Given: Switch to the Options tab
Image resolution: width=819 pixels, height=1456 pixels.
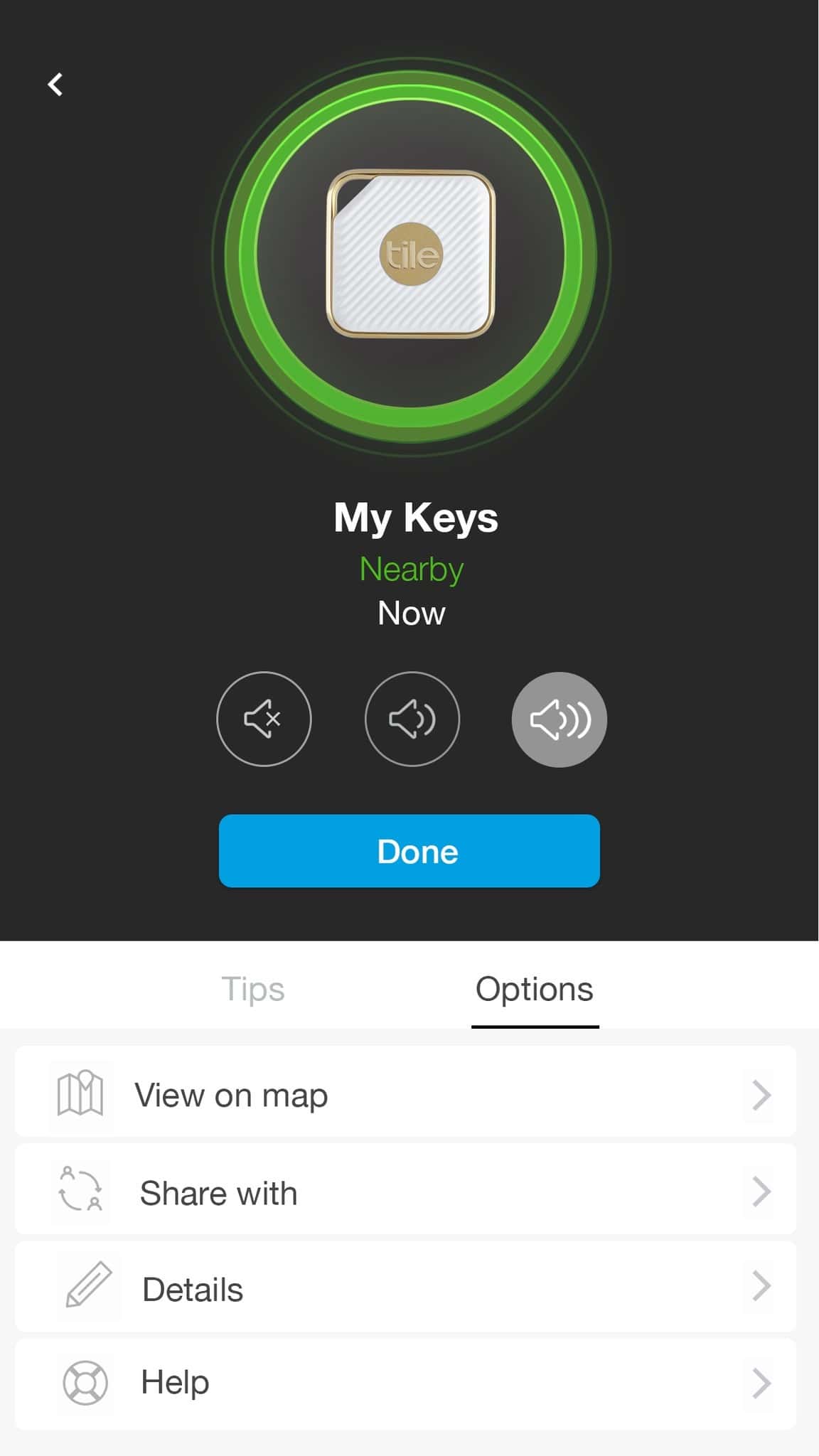Looking at the screenshot, I should [535, 989].
